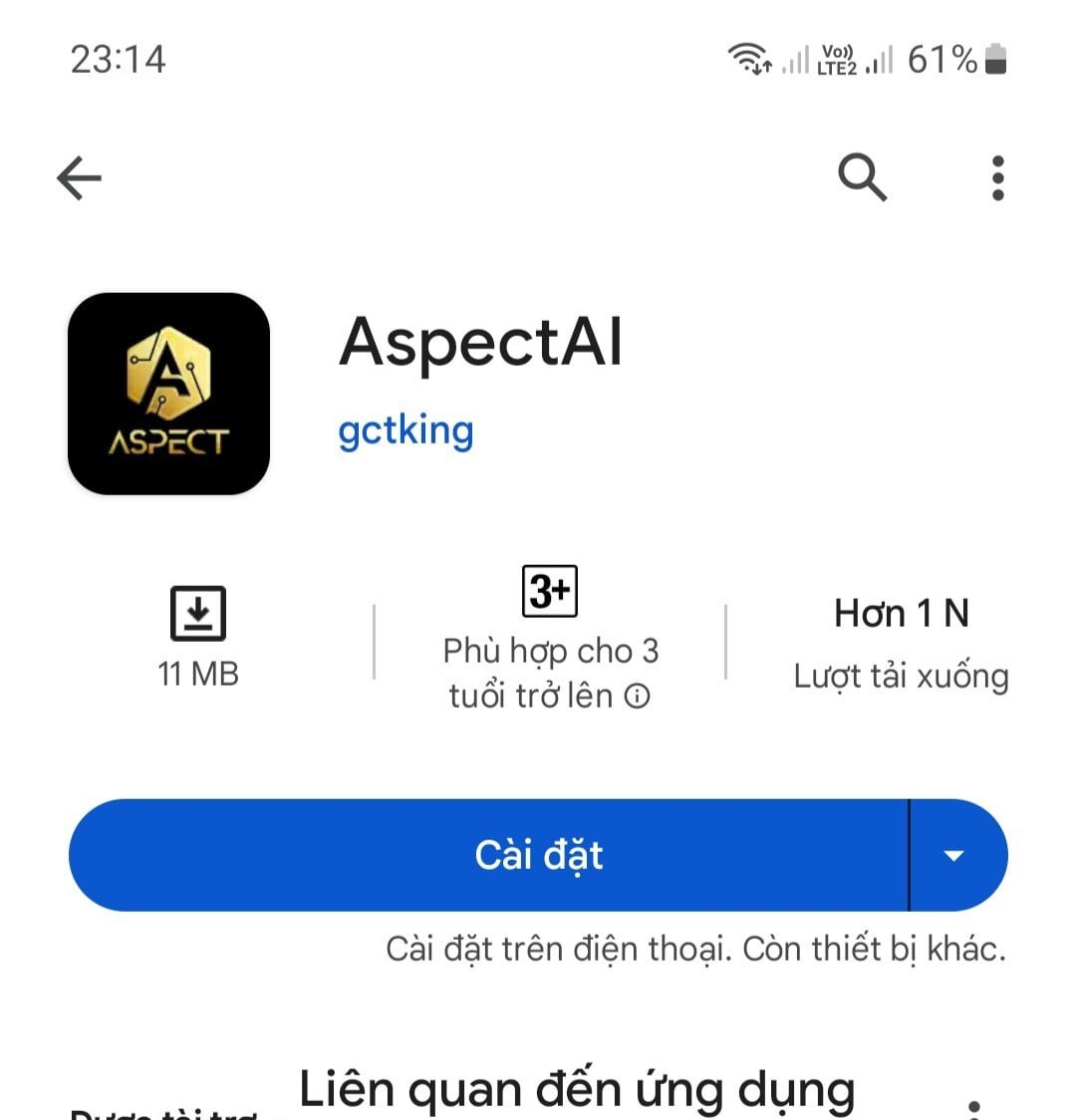View the 3+ age rating info
This screenshot has height=1120, width=1076.
pos(550,638)
